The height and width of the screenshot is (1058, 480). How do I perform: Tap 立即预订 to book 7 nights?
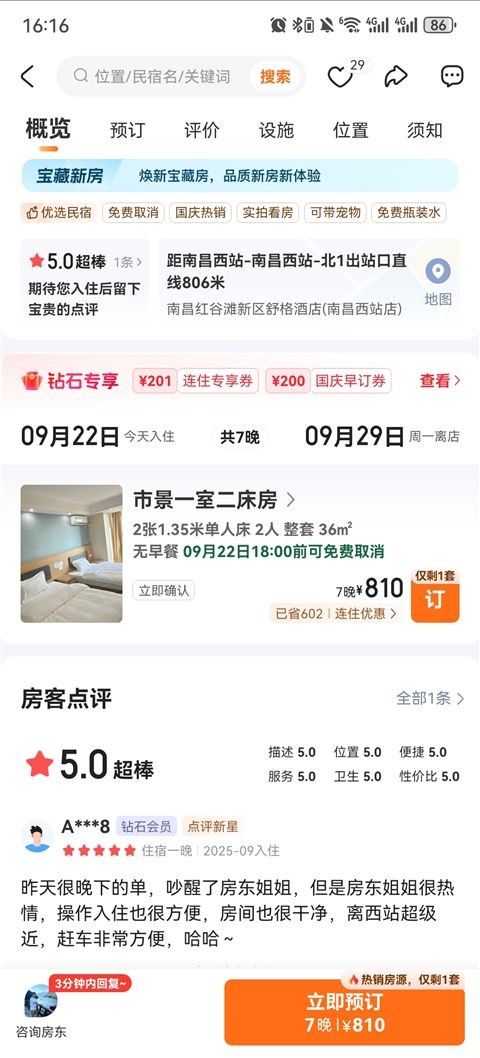[344, 1012]
